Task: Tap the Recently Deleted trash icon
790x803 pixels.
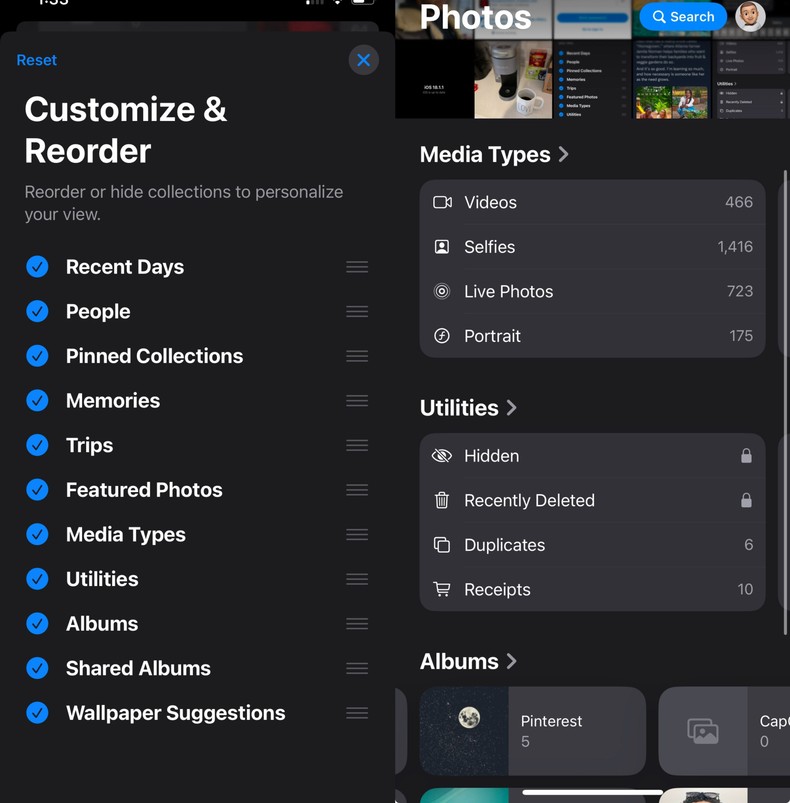Action: (442, 500)
